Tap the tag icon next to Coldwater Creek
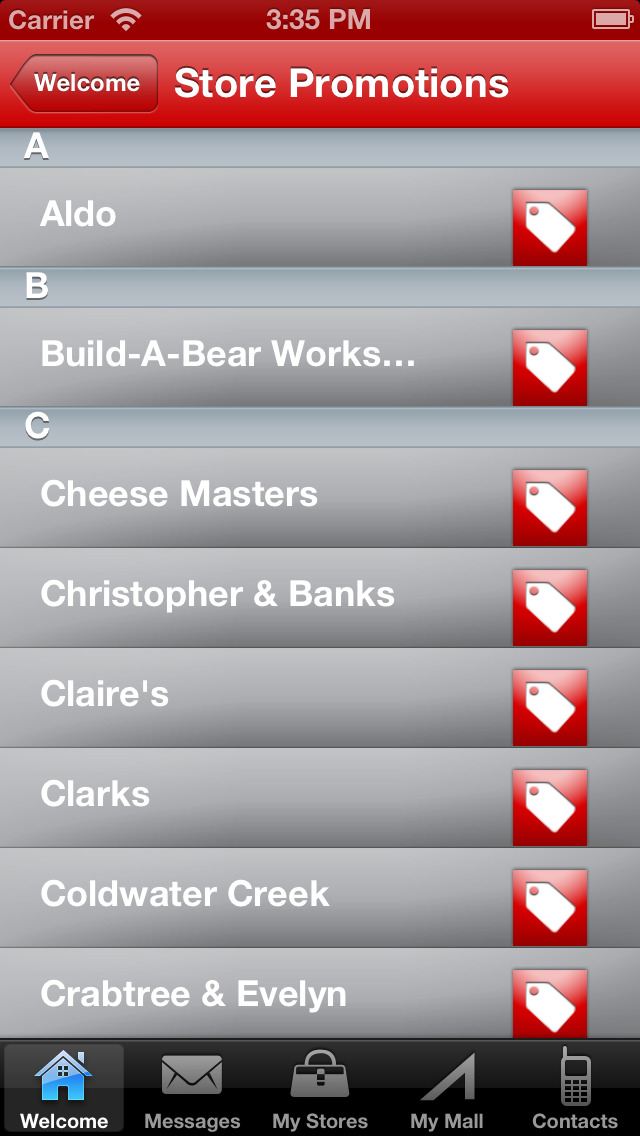Viewport: 640px width, 1136px height. [550, 906]
